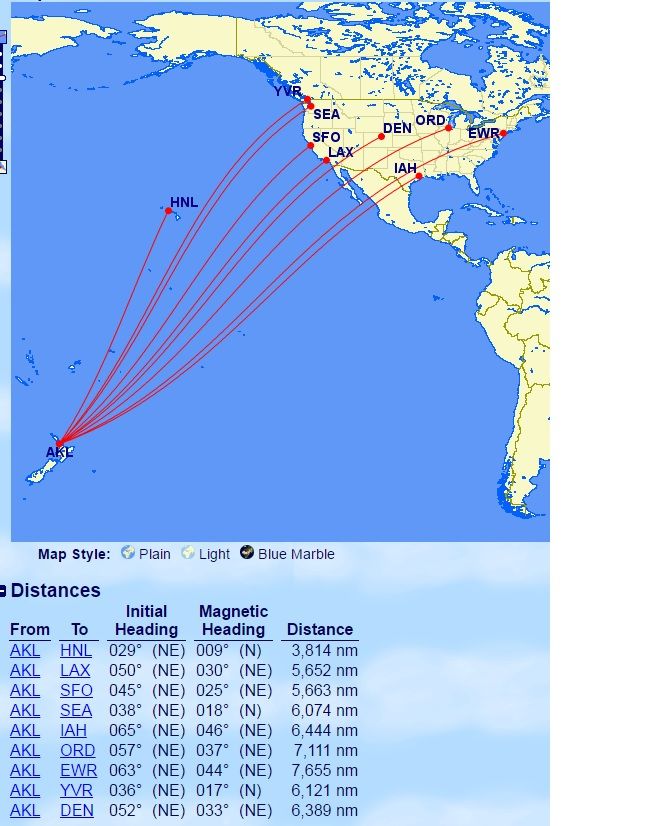The height and width of the screenshot is (826, 646).
Task: Open the DEN airport link
Action: [77, 811]
